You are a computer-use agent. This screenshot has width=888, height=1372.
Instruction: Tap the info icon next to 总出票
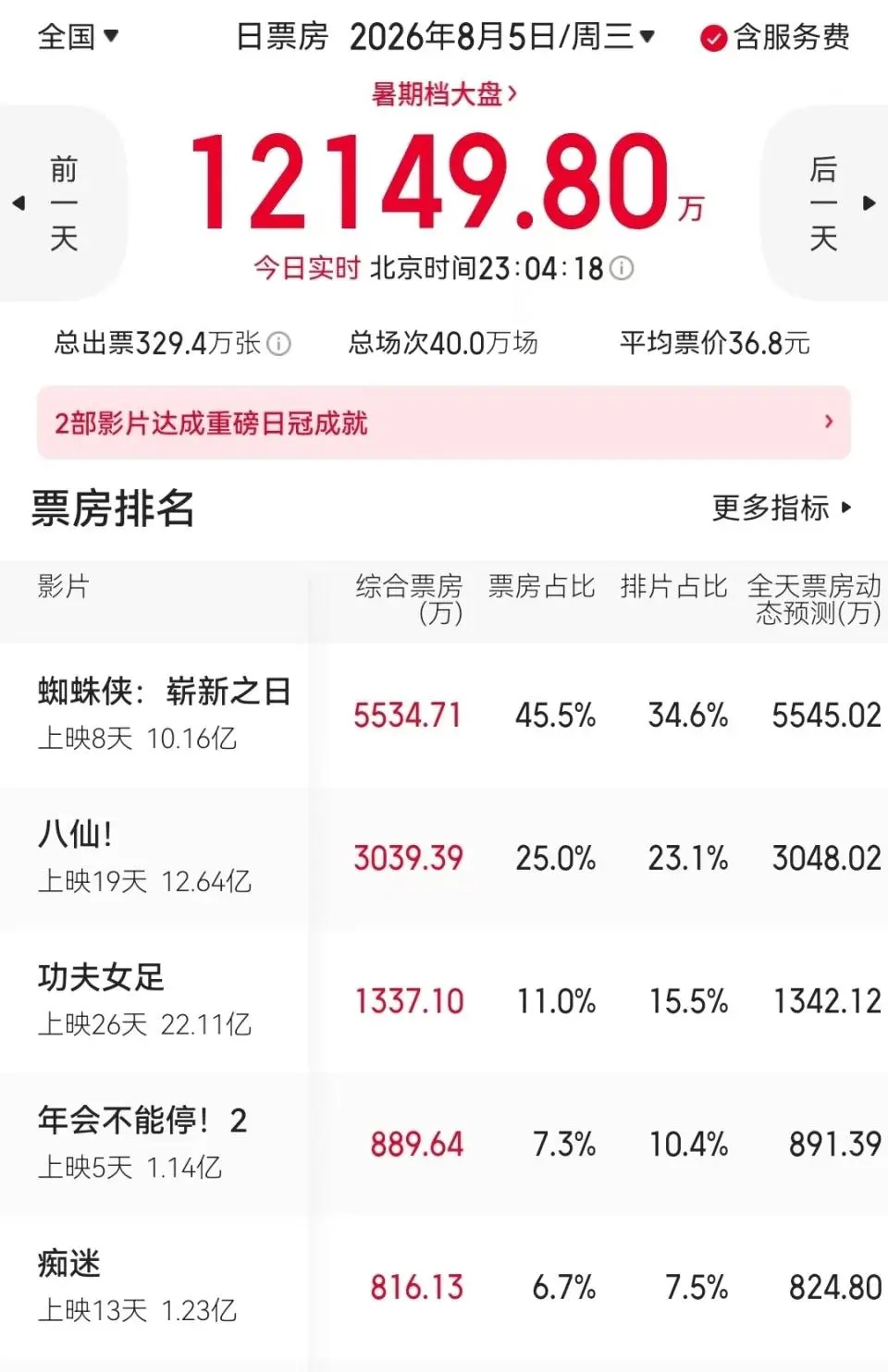click(278, 344)
